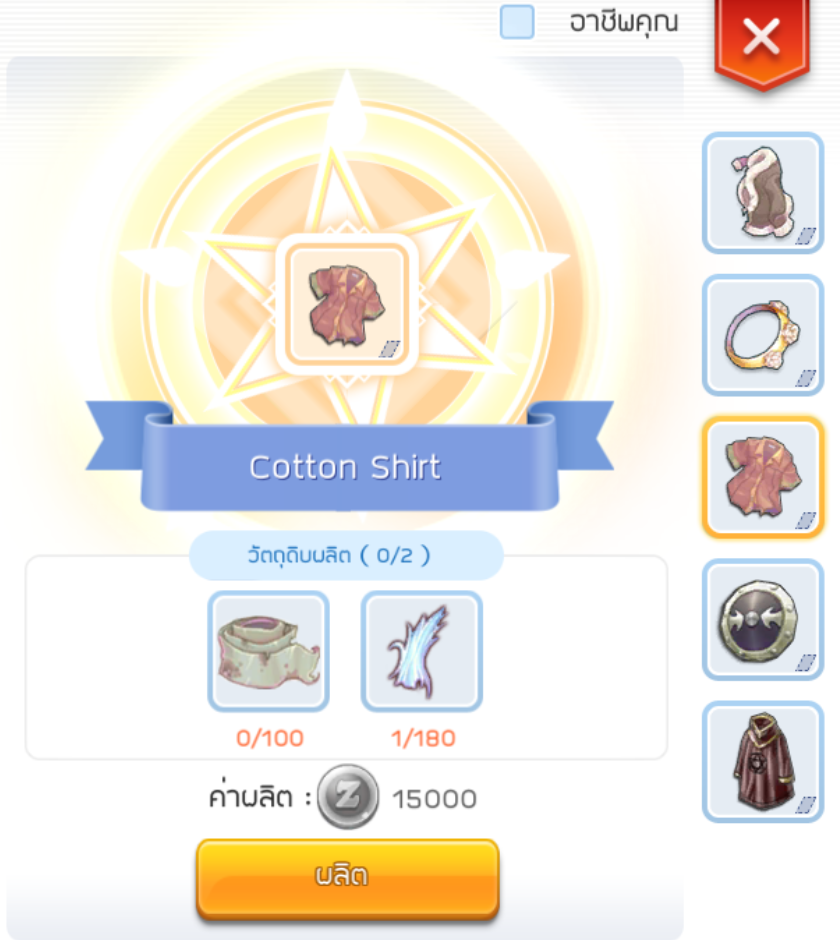The image size is (840, 940).
Task: Select the round shield item in the side list
Action: pos(763,619)
